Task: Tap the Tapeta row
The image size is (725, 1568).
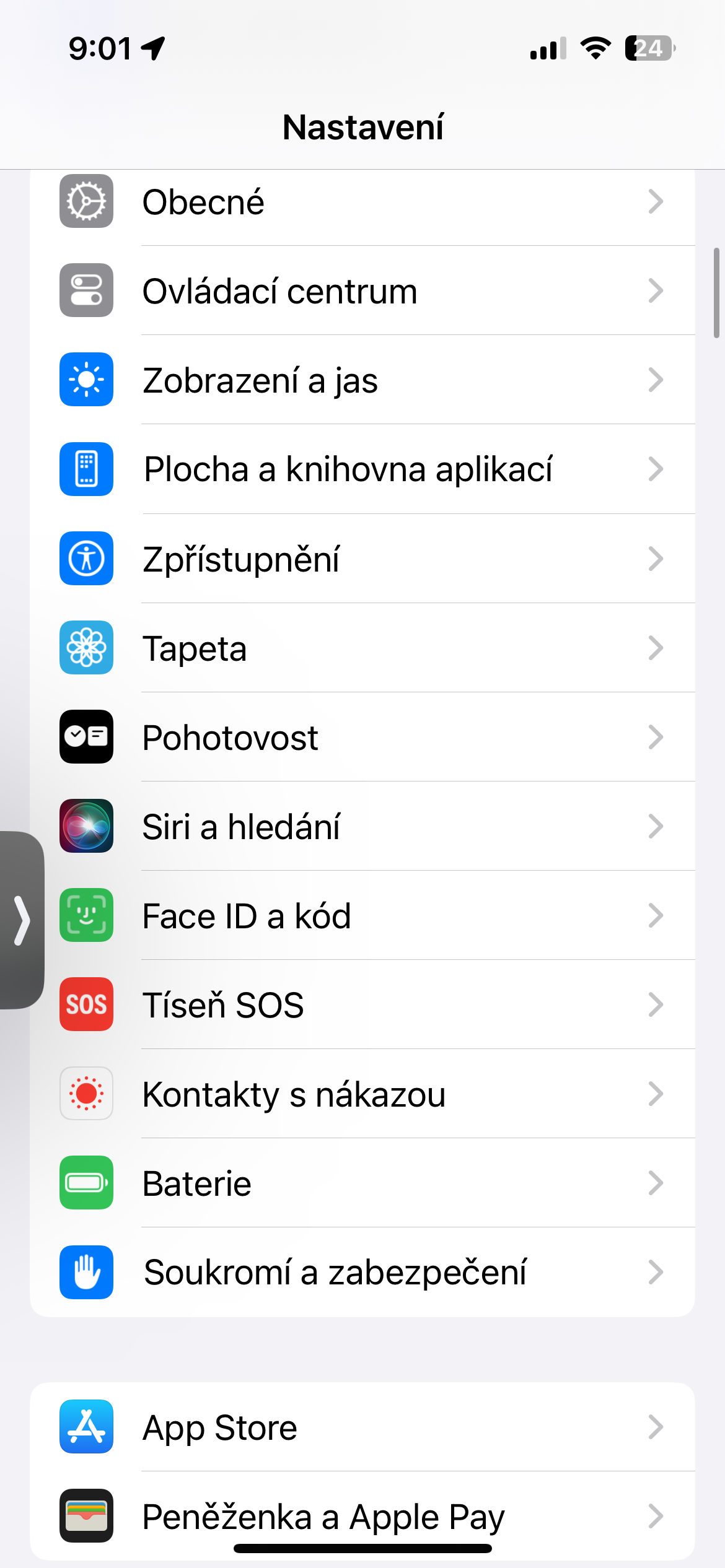Action: tap(362, 648)
